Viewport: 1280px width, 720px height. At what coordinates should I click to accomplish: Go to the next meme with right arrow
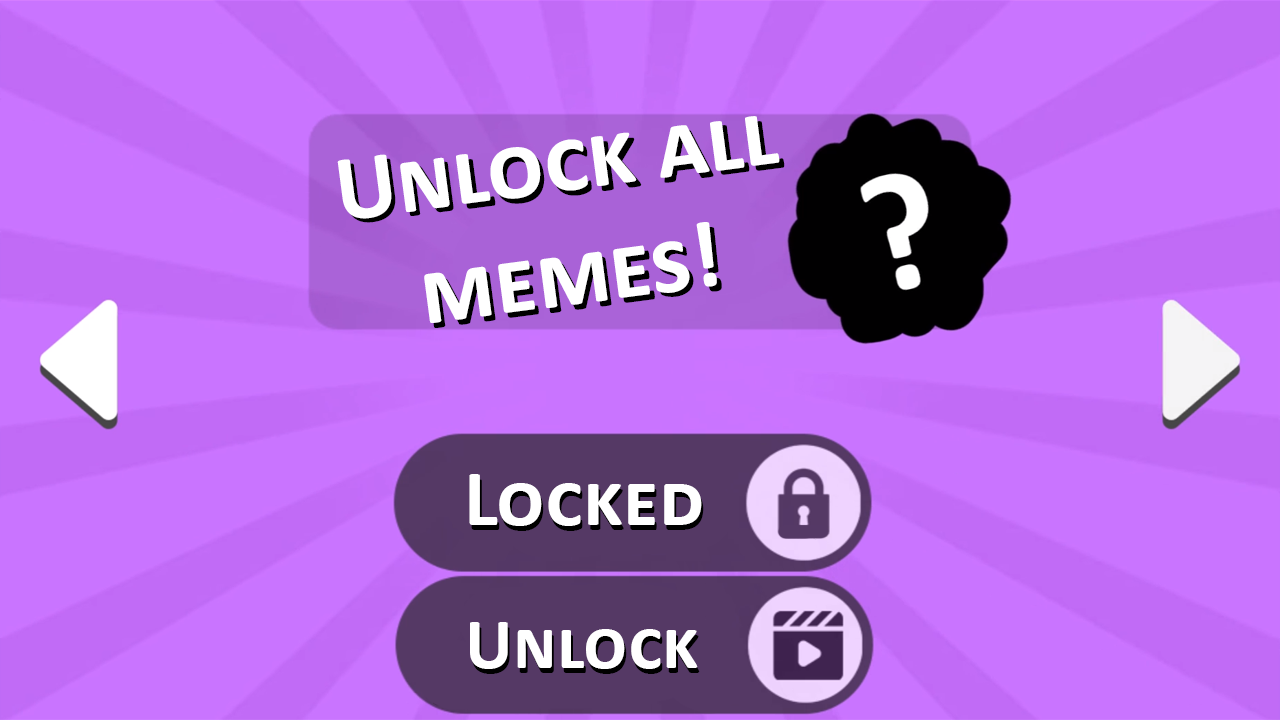click(x=1198, y=362)
